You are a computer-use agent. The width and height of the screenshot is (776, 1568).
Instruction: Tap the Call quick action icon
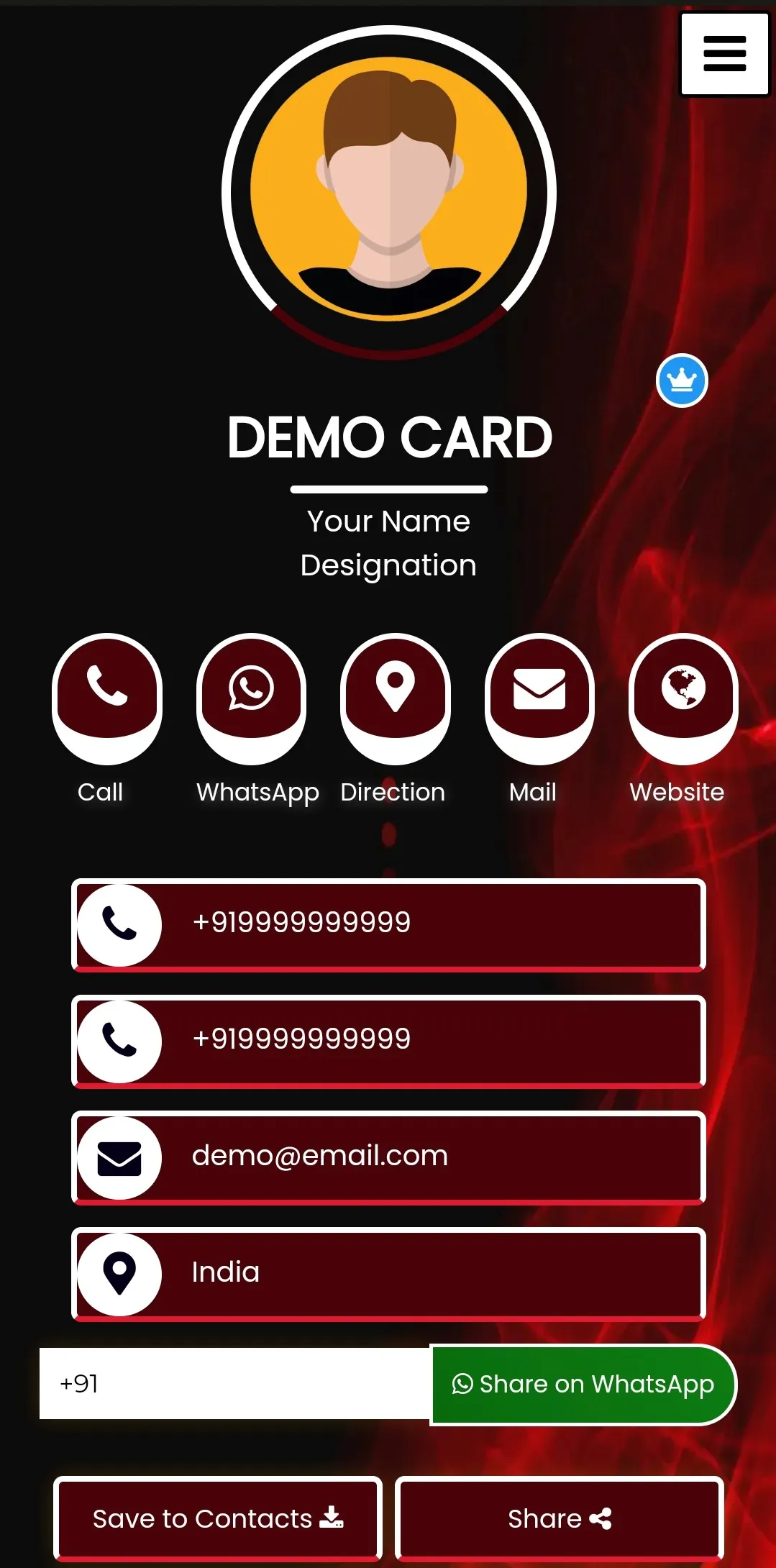pyautogui.click(x=107, y=688)
